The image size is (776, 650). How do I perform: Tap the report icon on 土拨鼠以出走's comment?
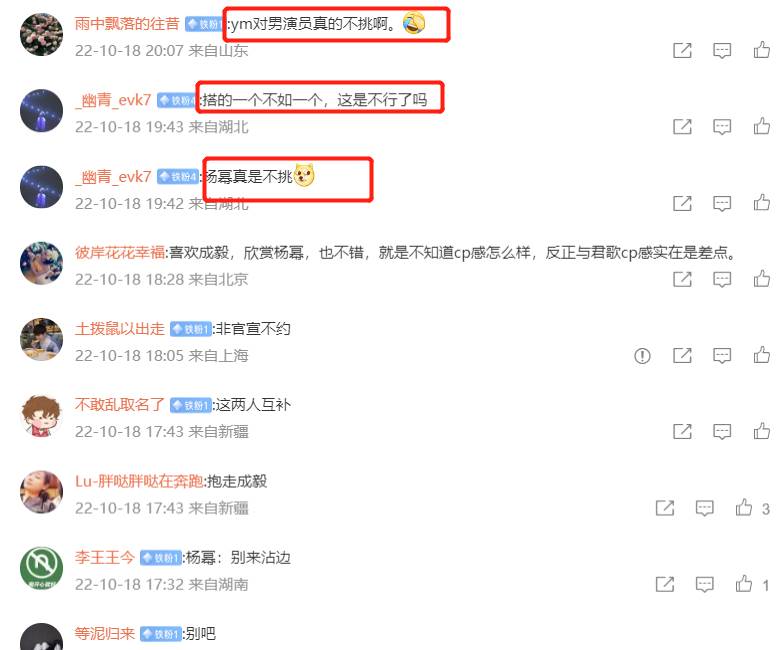coord(643,355)
